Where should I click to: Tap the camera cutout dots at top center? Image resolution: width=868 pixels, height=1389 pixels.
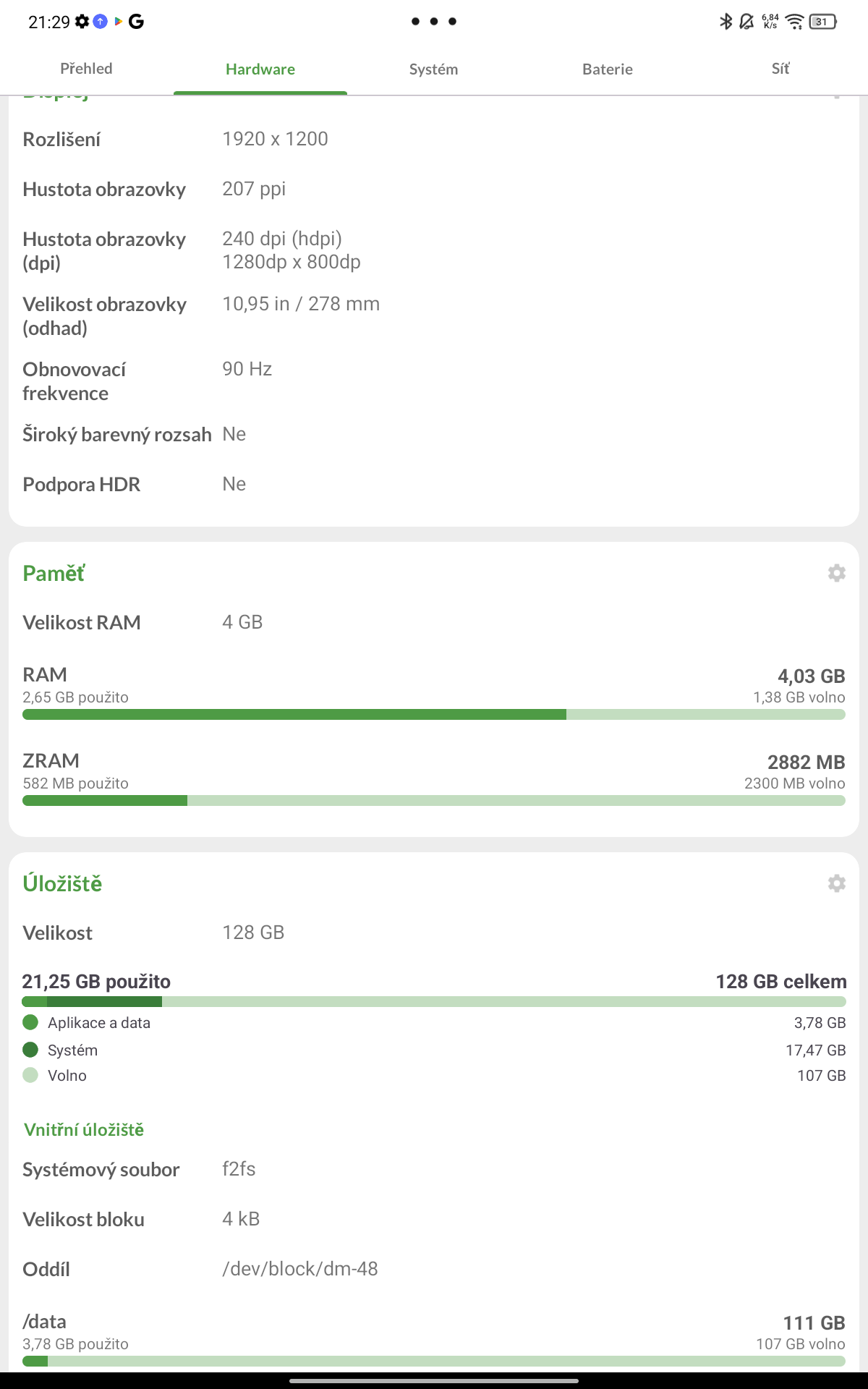(433, 22)
